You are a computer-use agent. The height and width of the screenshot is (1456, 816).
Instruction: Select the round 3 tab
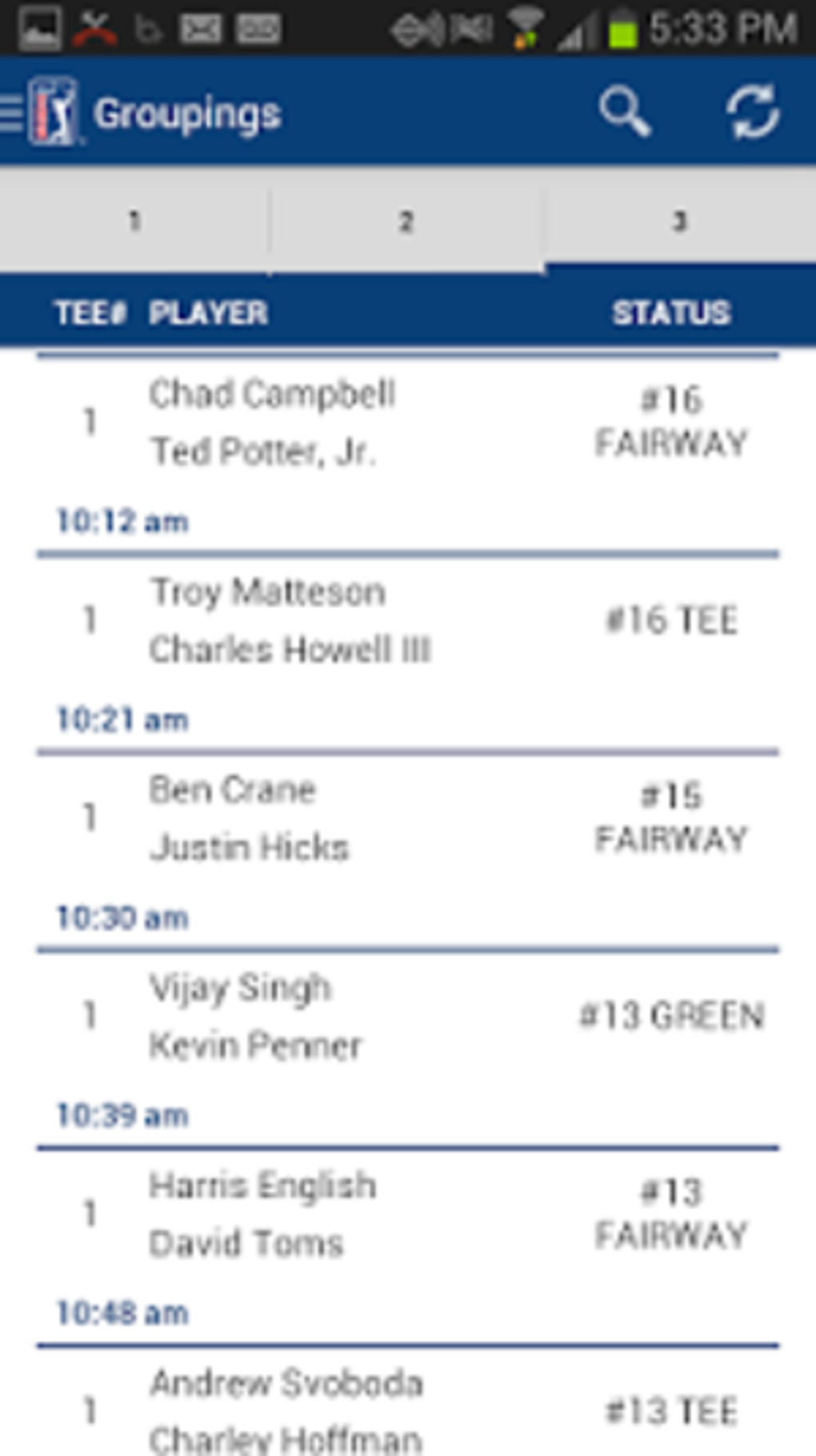[x=678, y=217]
